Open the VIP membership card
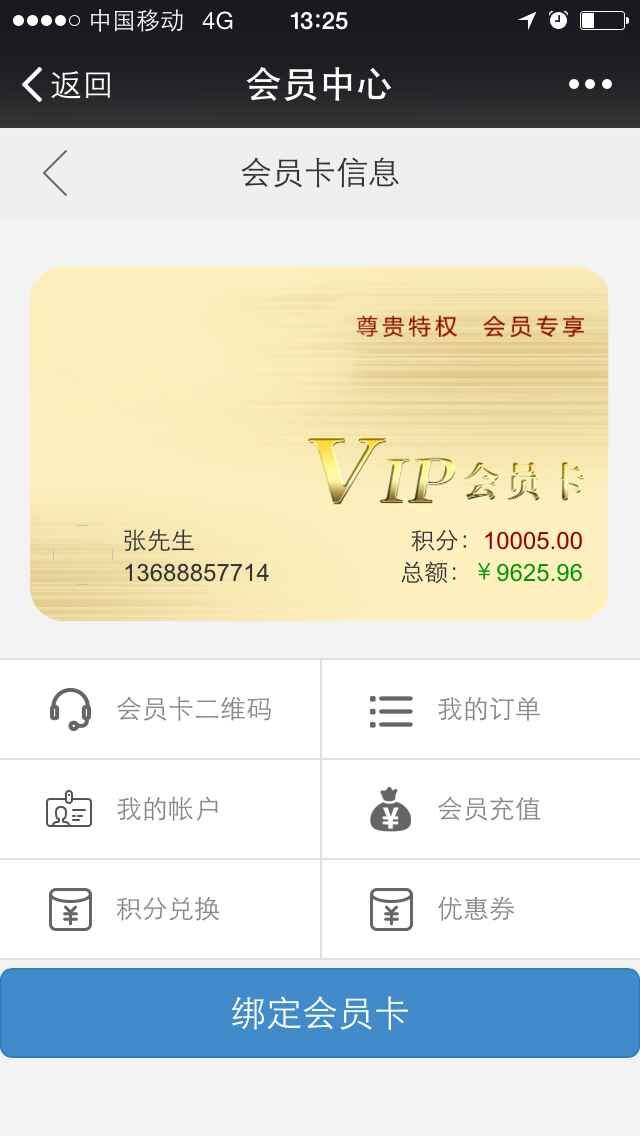The height and width of the screenshot is (1136, 640). point(319,443)
